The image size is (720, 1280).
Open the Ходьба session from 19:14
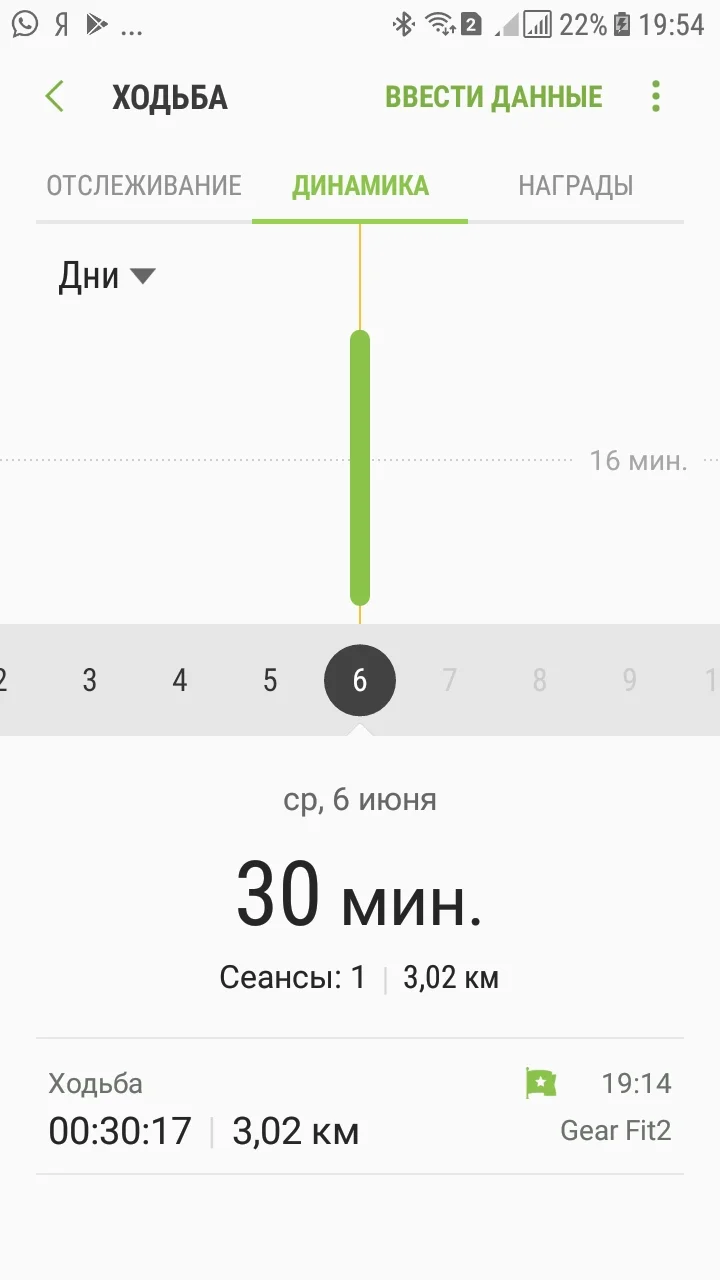pyautogui.click(x=360, y=1107)
